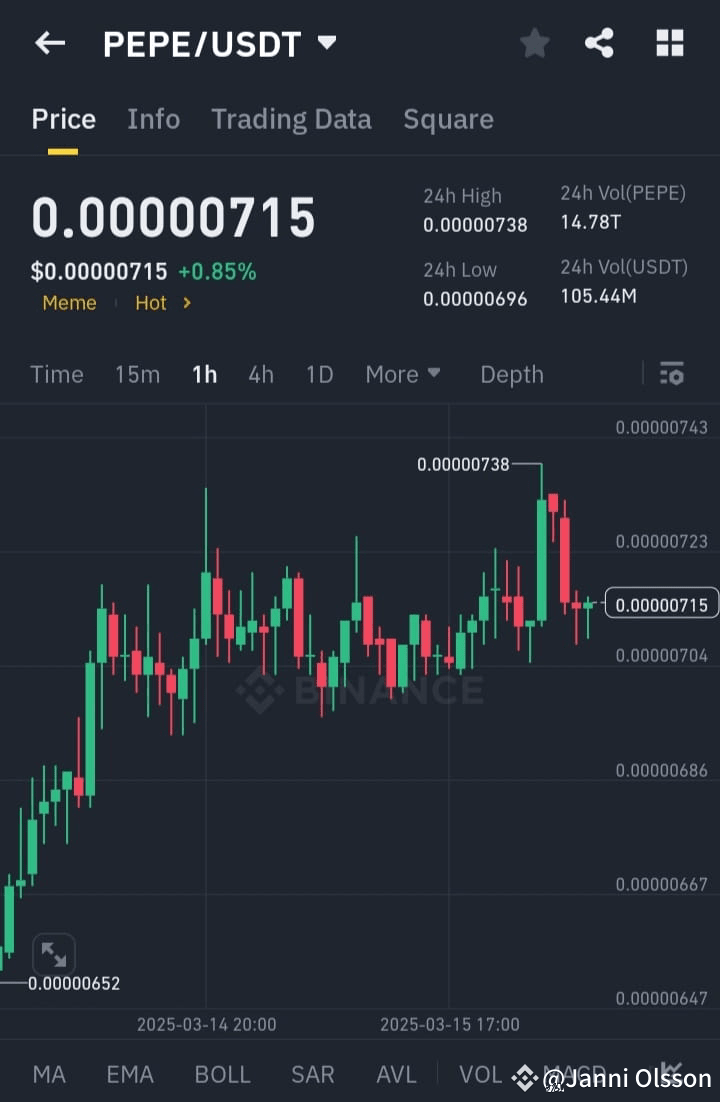Switch to the Trading Data tab
720x1102 pixels.
(291, 119)
